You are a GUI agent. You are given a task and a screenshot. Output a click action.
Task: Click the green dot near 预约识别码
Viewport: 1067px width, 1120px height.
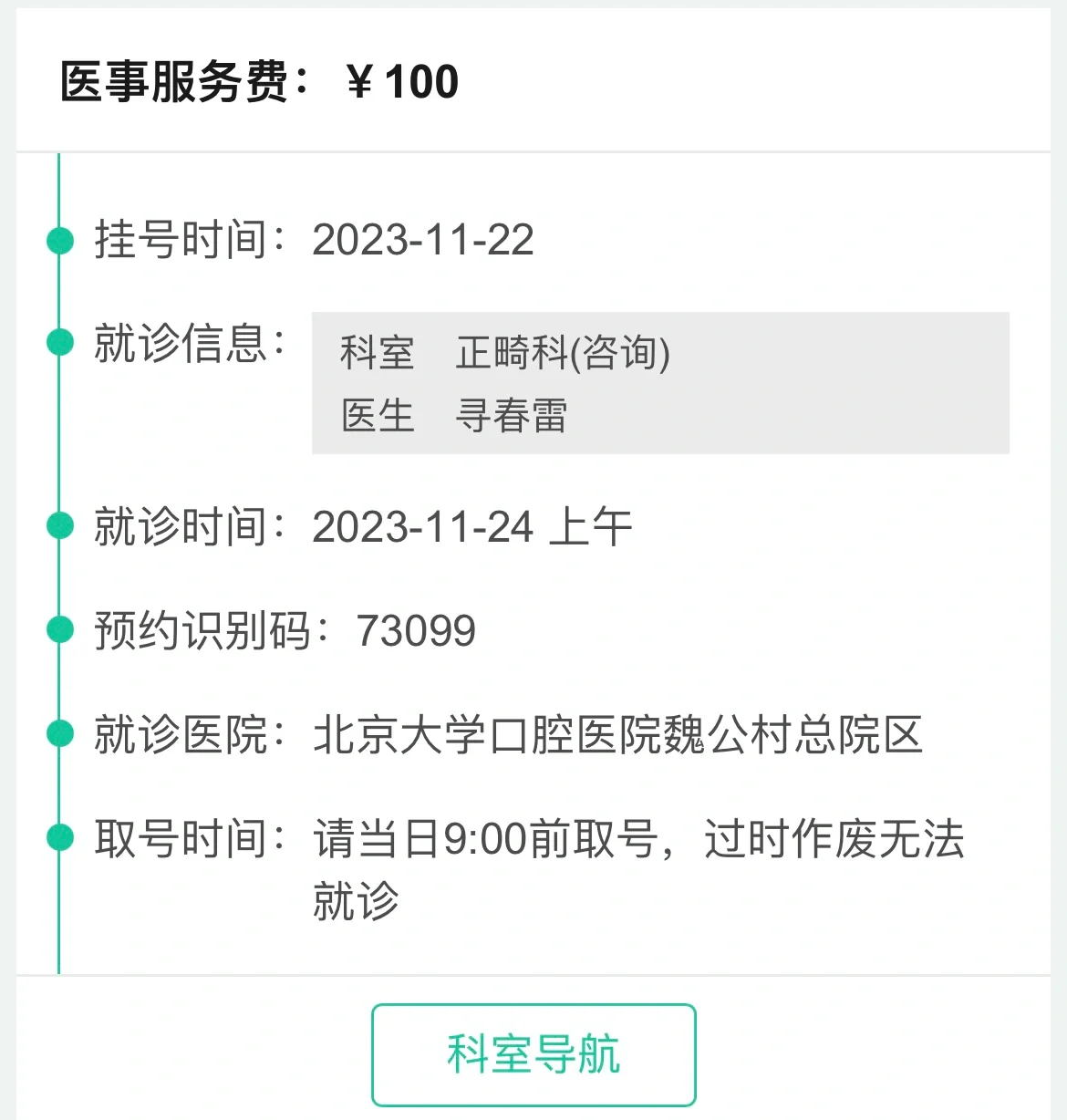click(59, 627)
